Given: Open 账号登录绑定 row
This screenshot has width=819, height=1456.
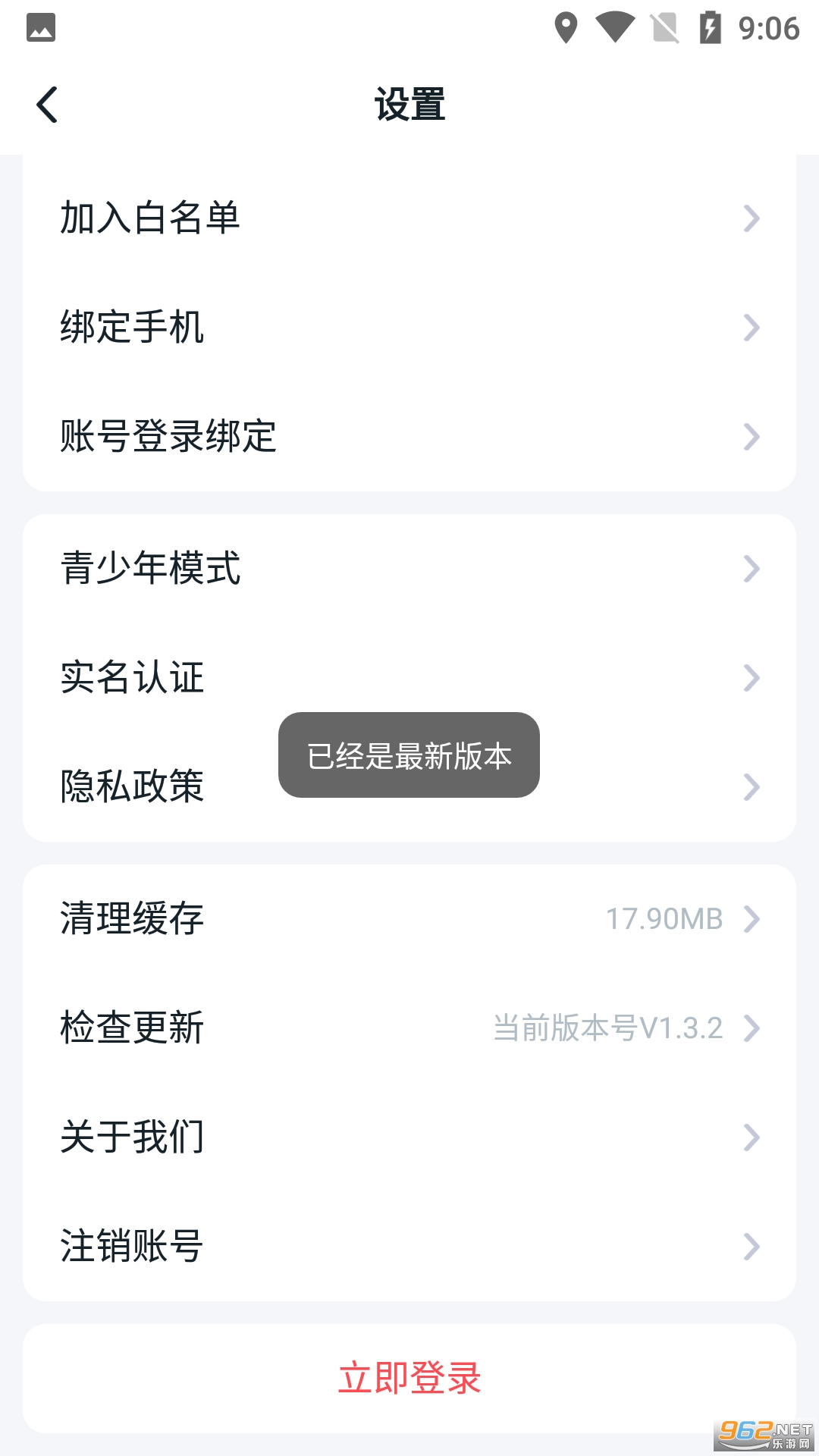Looking at the screenshot, I should coord(409,437).
